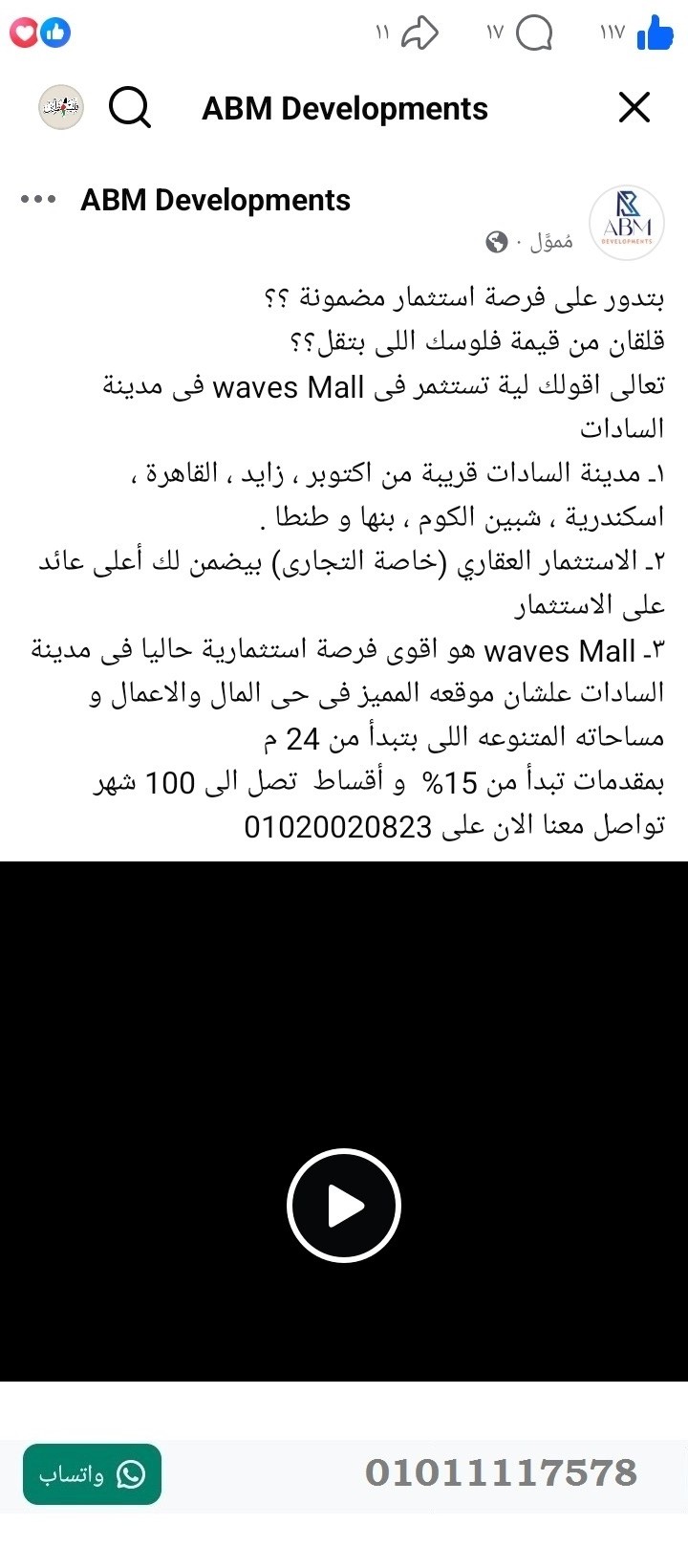
Task: Open the three-dot options menu
Action: [x=37, y=200]
